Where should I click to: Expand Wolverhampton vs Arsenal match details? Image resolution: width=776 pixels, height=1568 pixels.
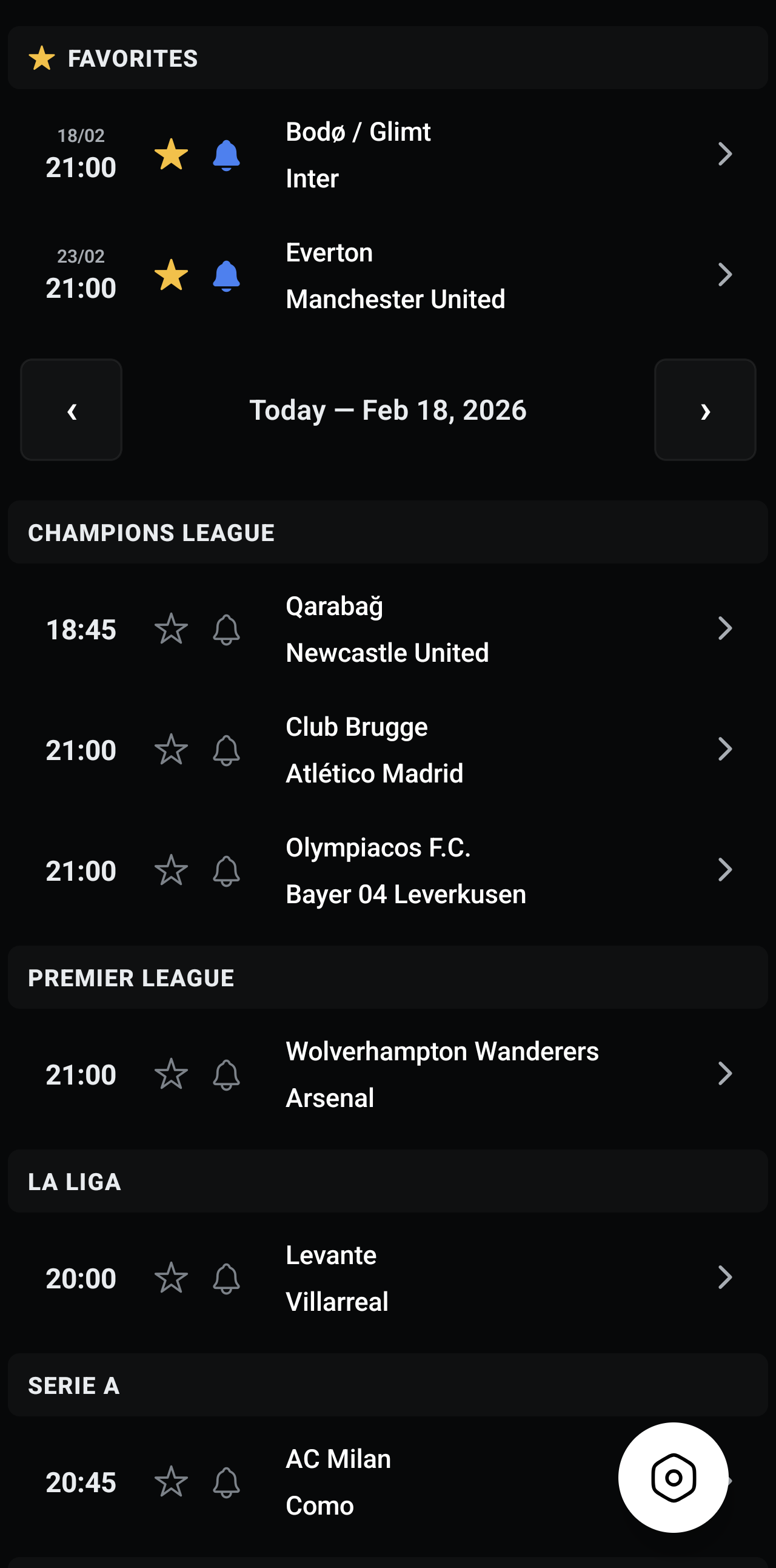pos(725,1074)
